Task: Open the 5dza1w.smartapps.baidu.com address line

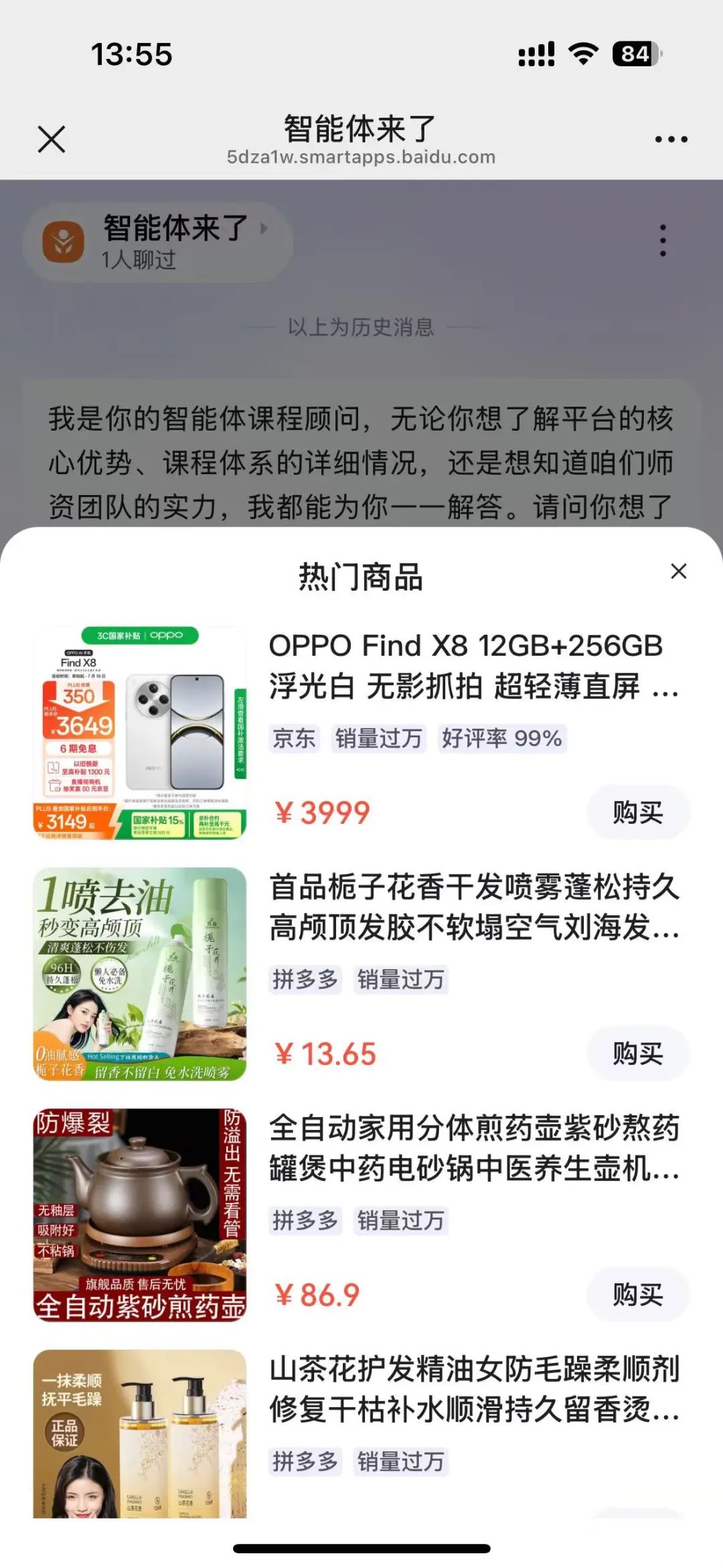Action: pos(361,157)
